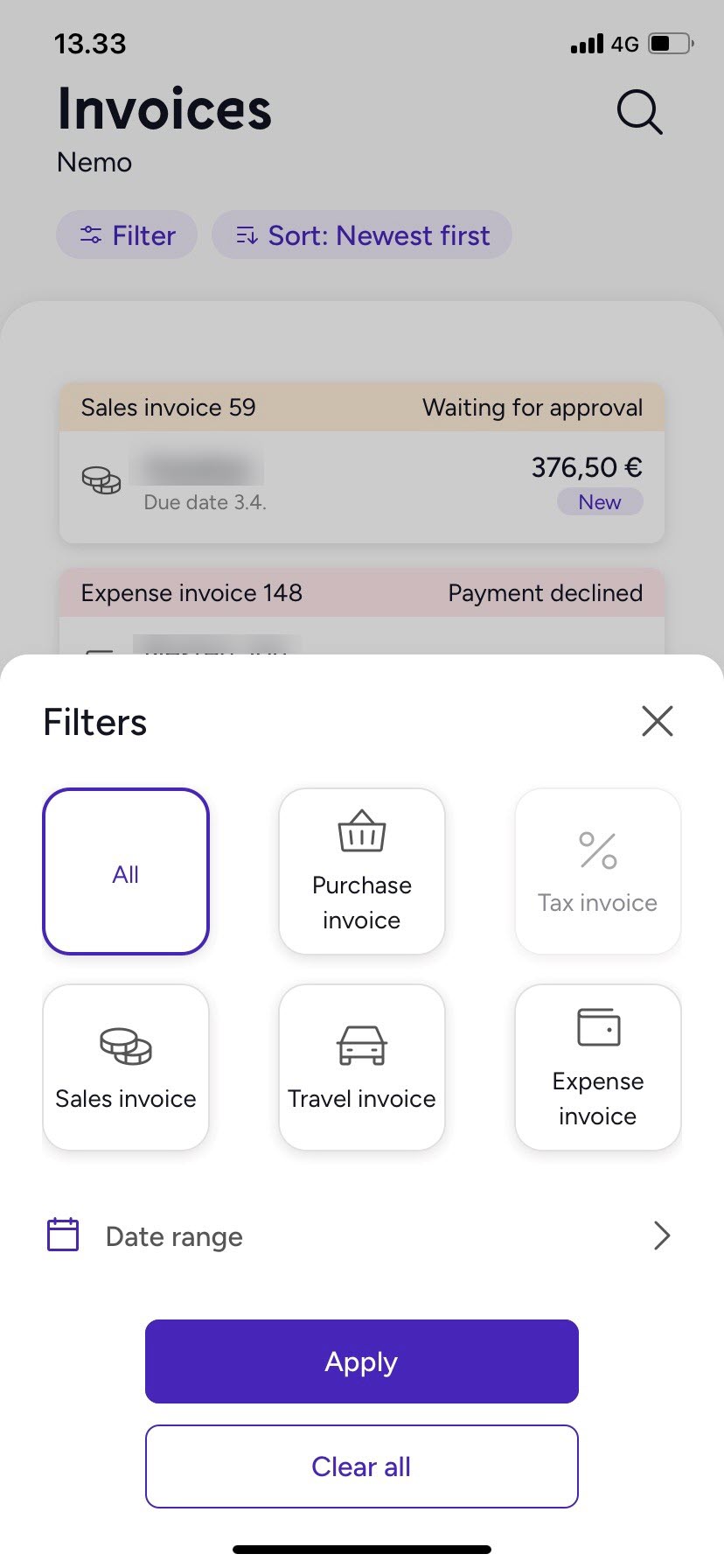Toggle the Expense invoice filter
The height and width of the screenshot is (1568, 724).
coord(597,1067)
